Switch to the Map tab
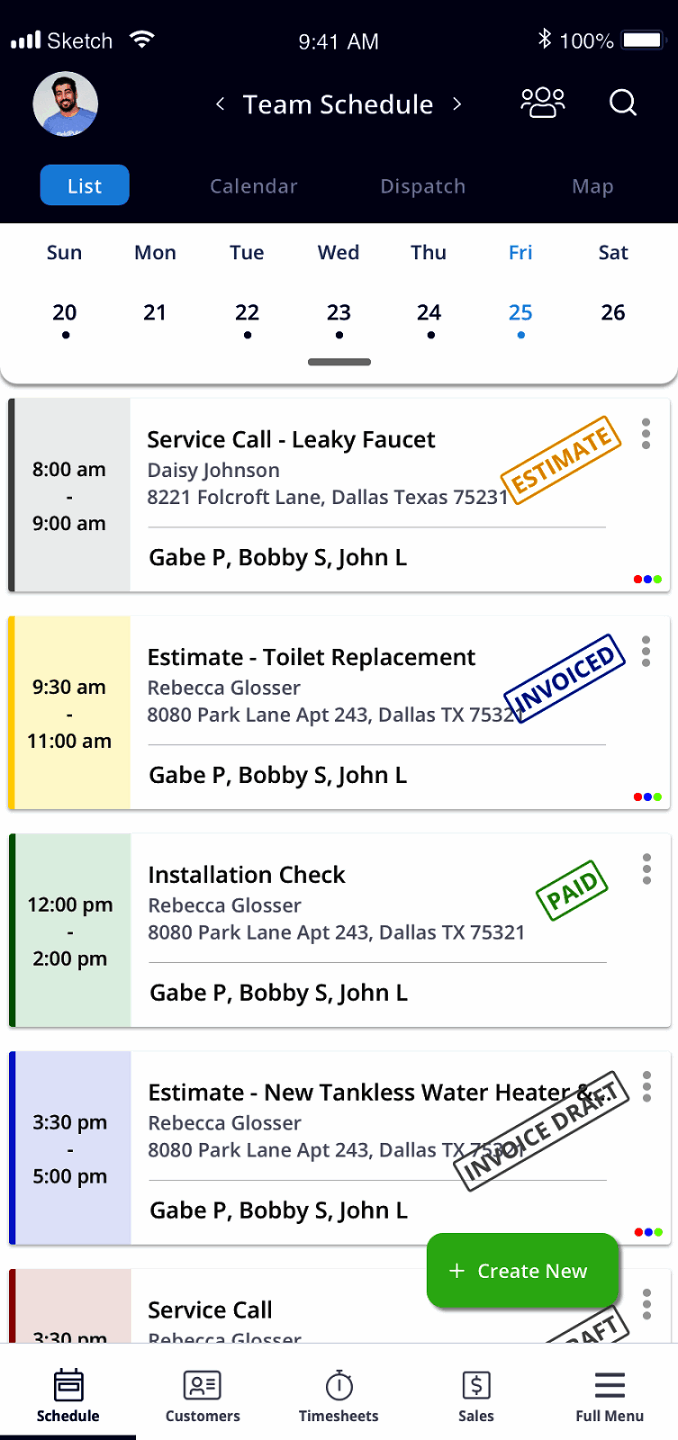Viewport: 678px width, 1440px height. (x=592, y=186)
